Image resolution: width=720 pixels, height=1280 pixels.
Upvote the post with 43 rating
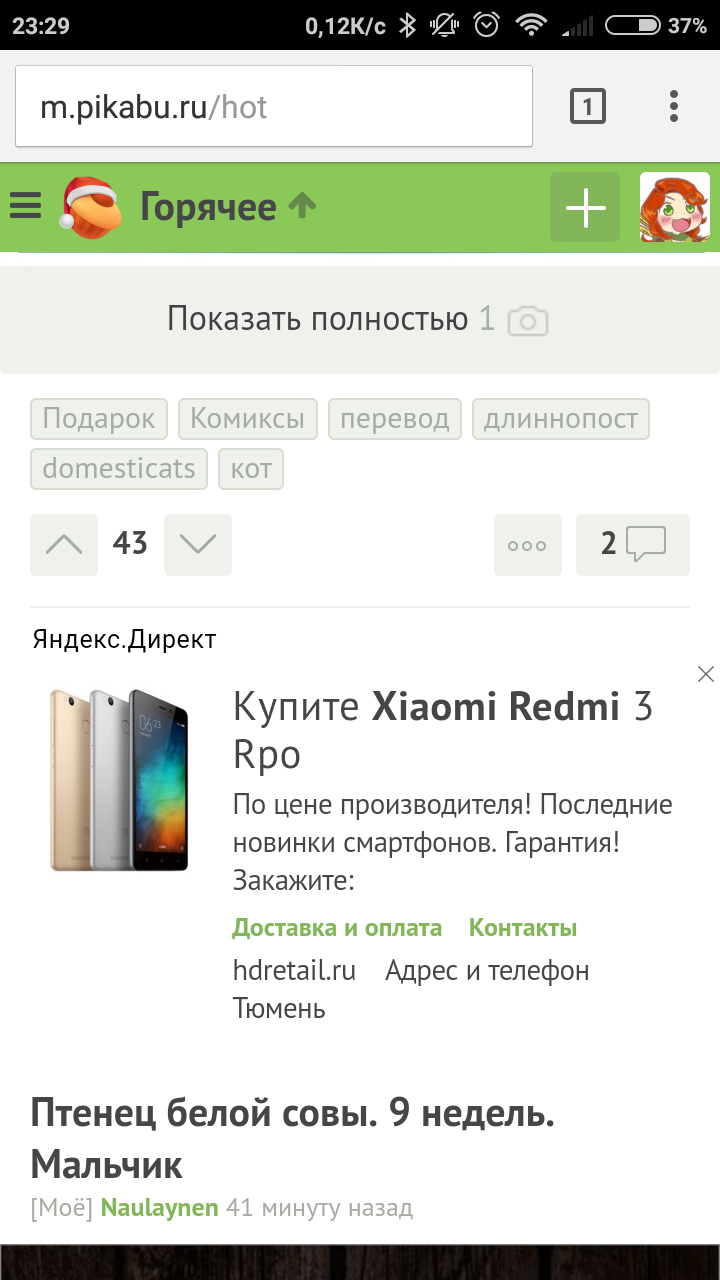point(64,545)
